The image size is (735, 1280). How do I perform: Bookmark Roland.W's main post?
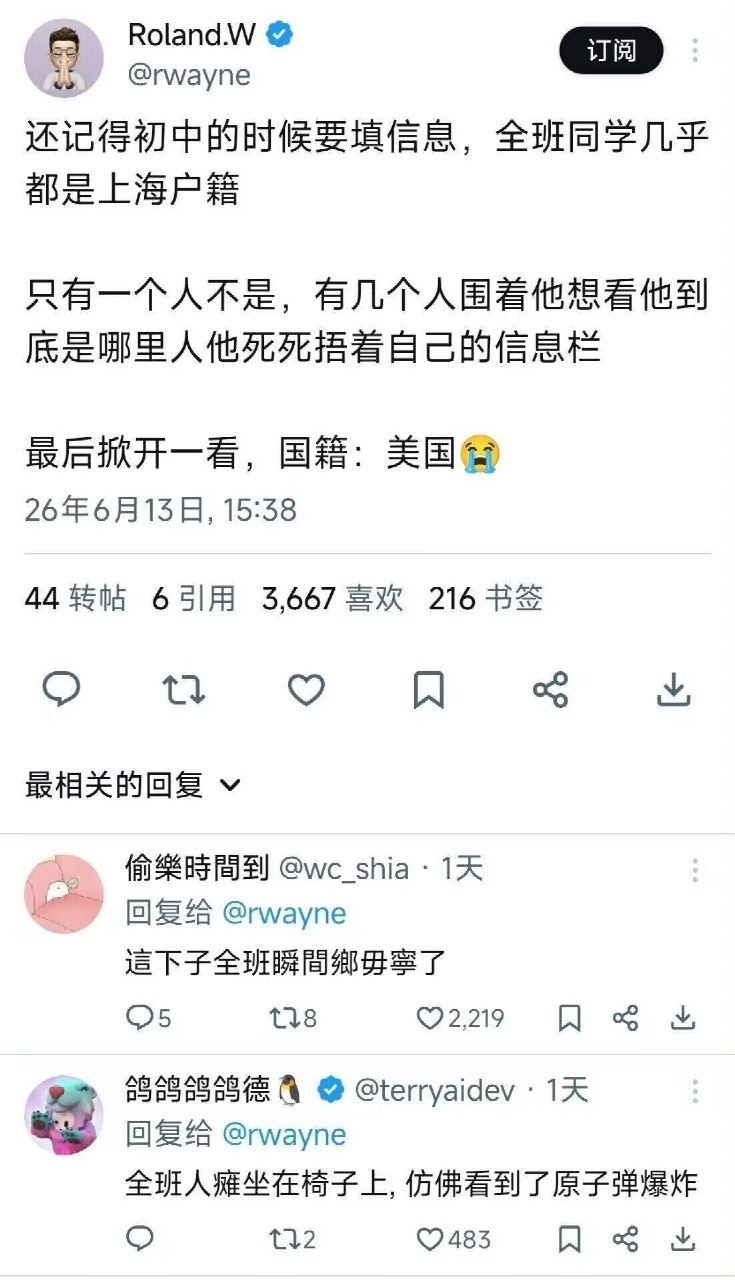(x=429, y=689)
